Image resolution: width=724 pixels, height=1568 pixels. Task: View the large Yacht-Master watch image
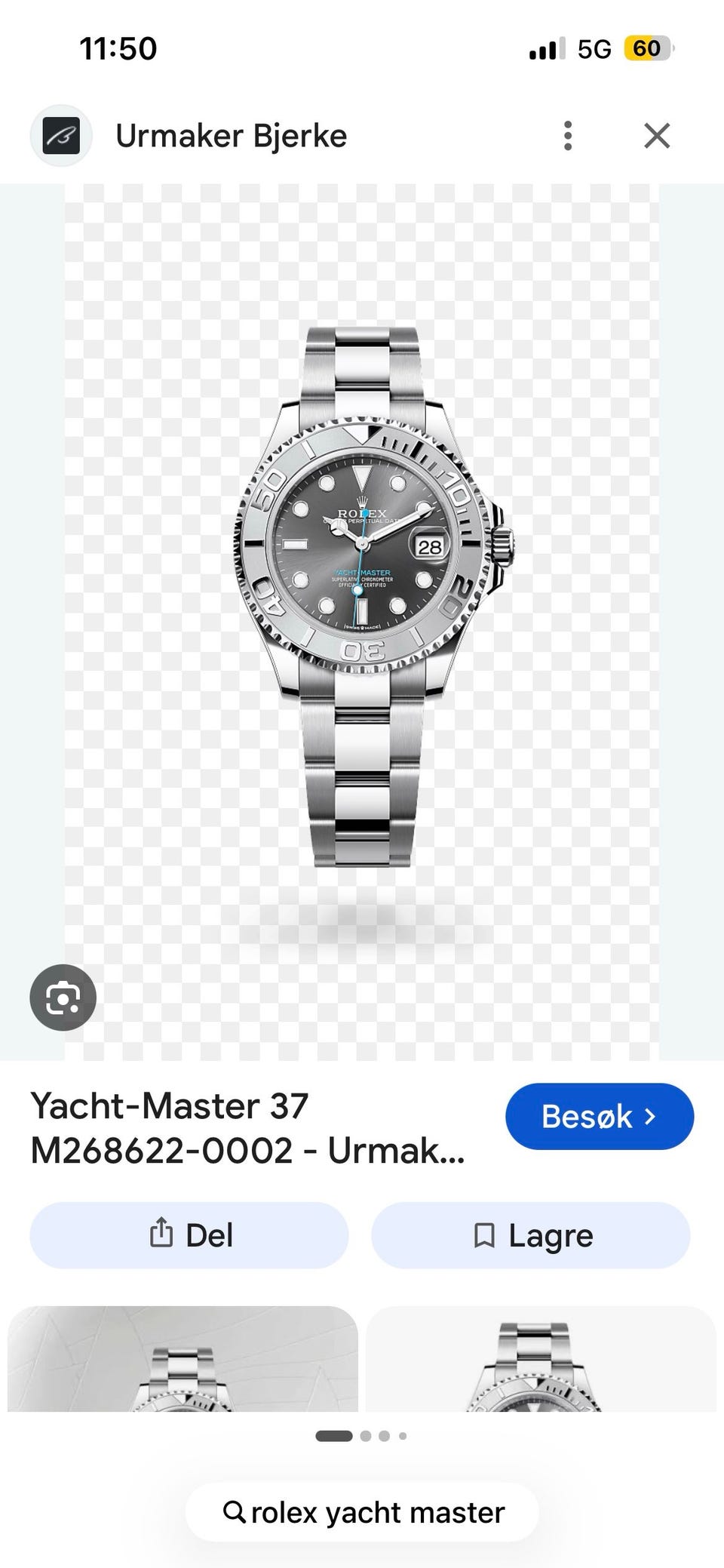(x=362, y=622)
